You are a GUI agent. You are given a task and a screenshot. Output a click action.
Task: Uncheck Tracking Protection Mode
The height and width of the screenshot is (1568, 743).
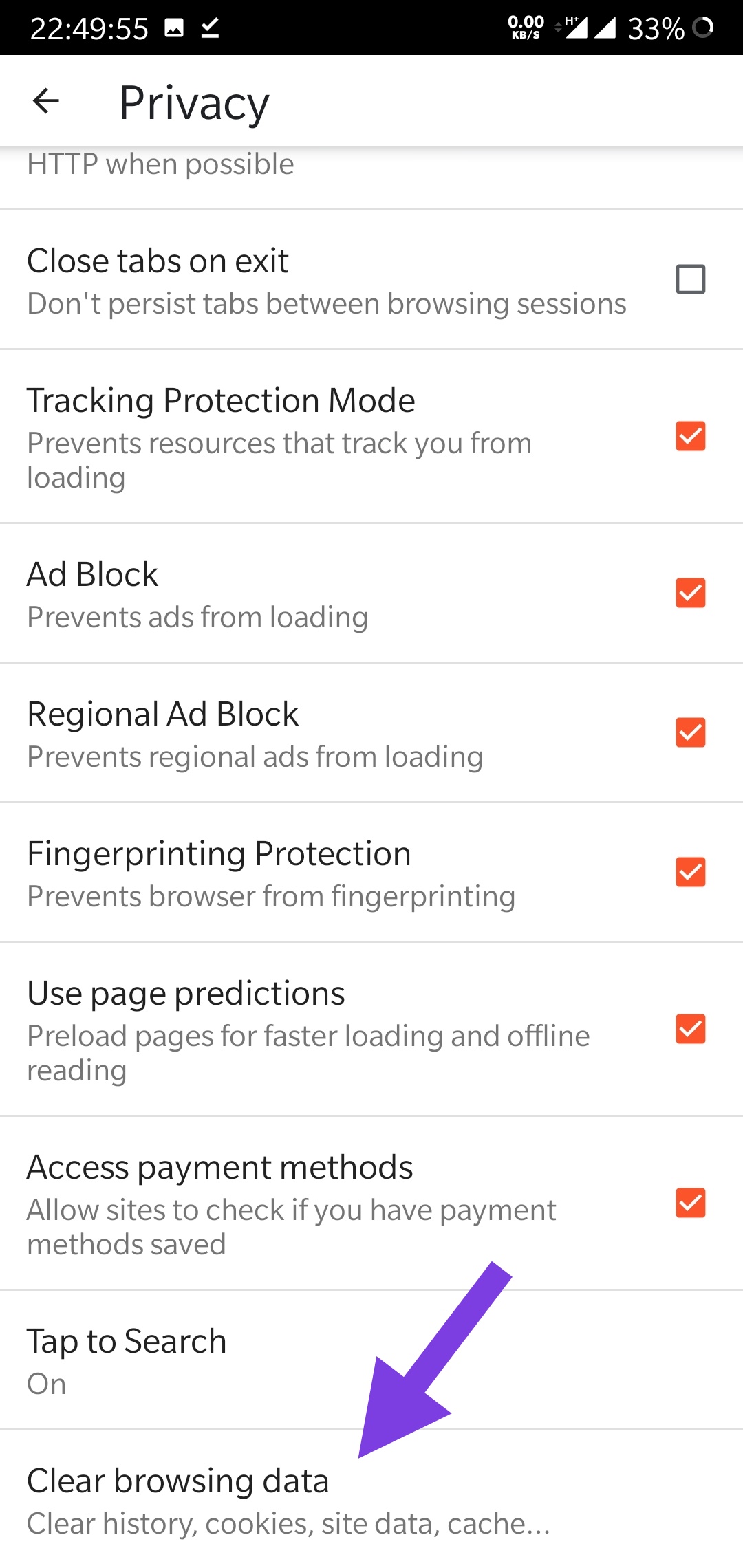coord(690,436)
